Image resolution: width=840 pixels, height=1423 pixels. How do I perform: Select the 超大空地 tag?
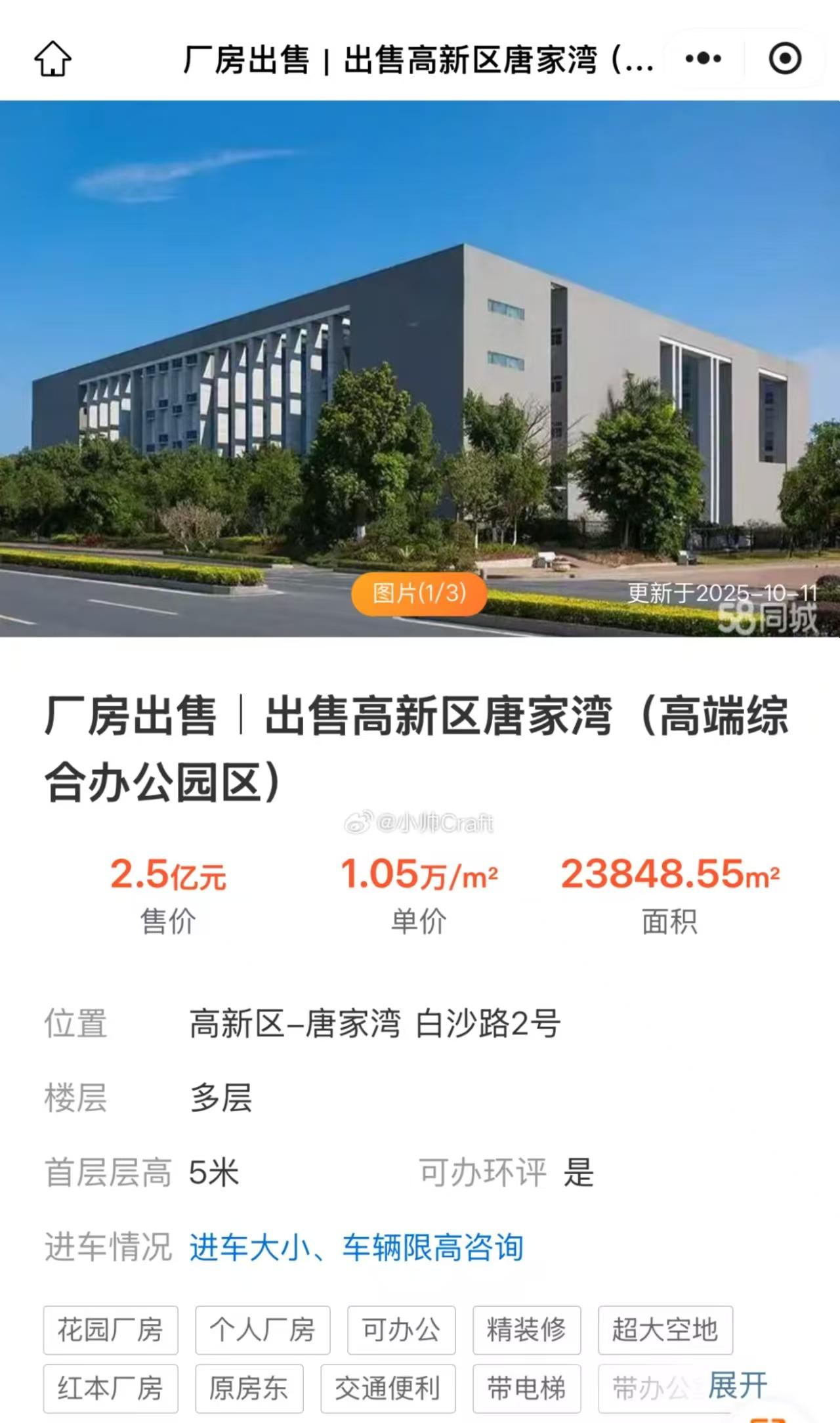tap(665, 1330)
